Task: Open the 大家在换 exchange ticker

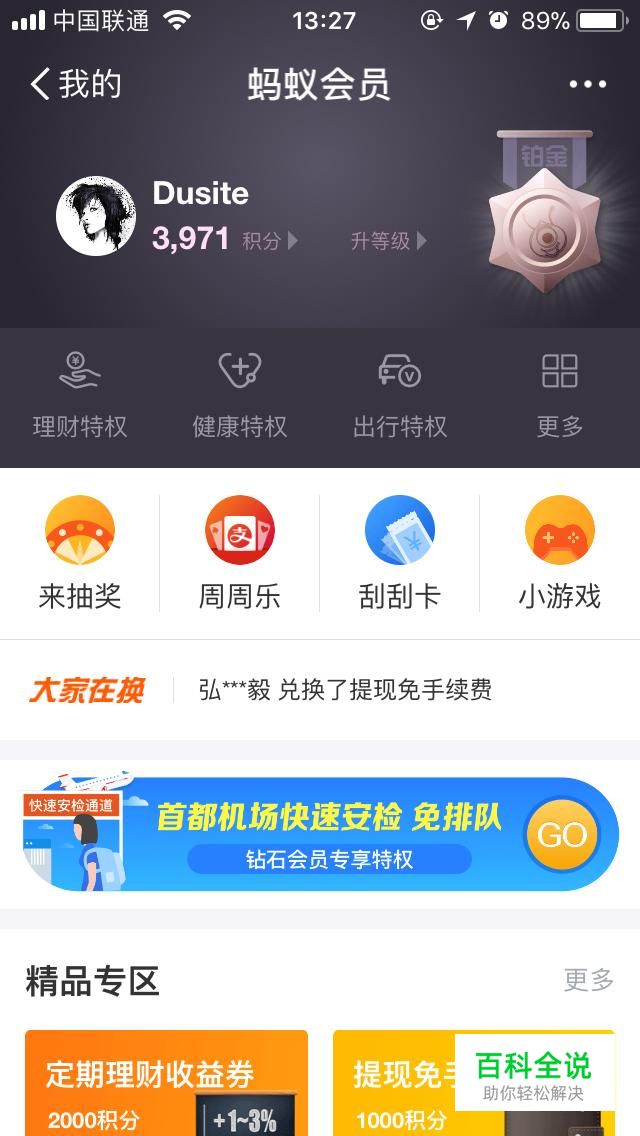Action: [x=320, y=690]
